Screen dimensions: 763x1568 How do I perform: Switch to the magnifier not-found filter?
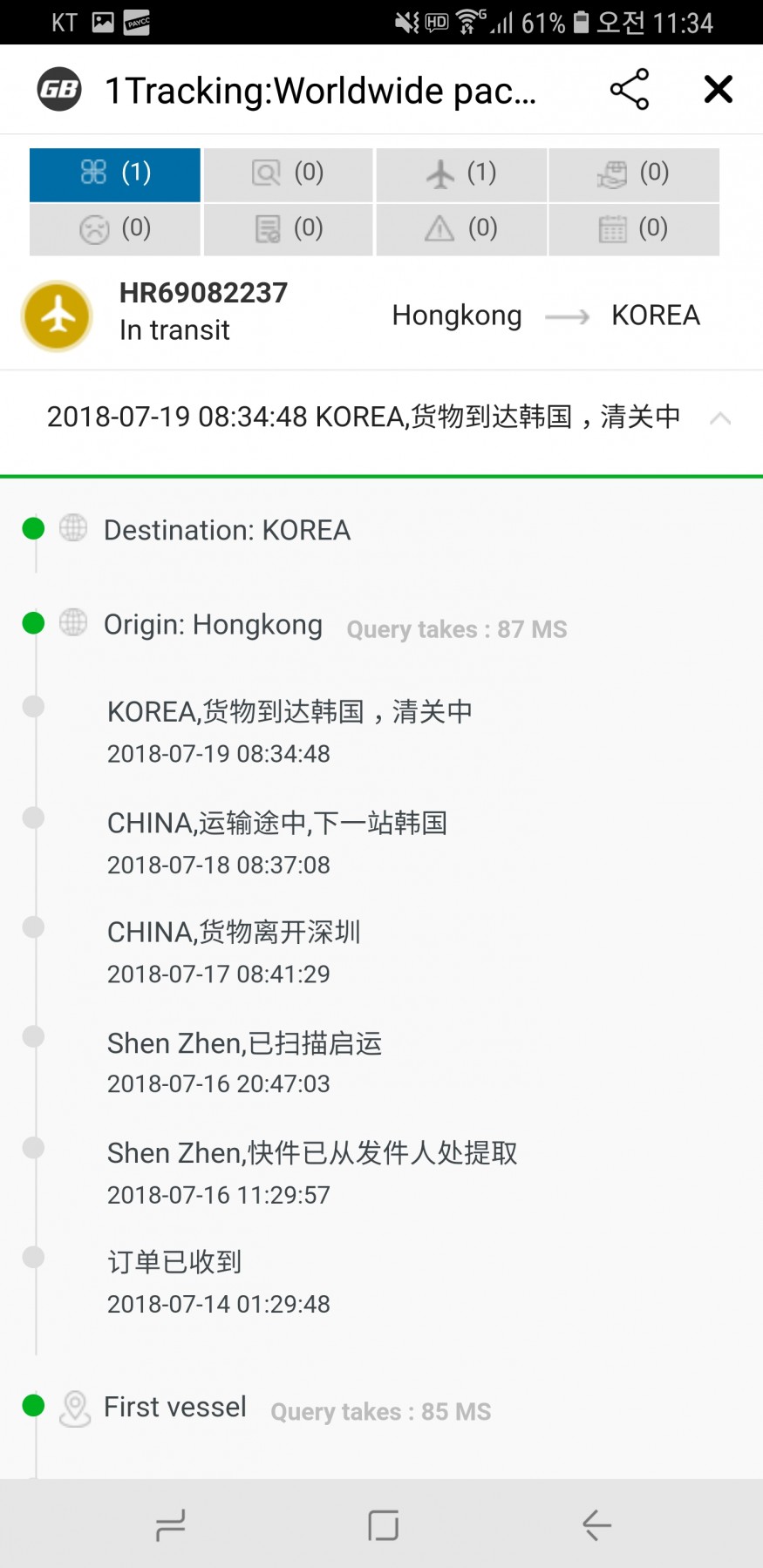tap(288, 173)
